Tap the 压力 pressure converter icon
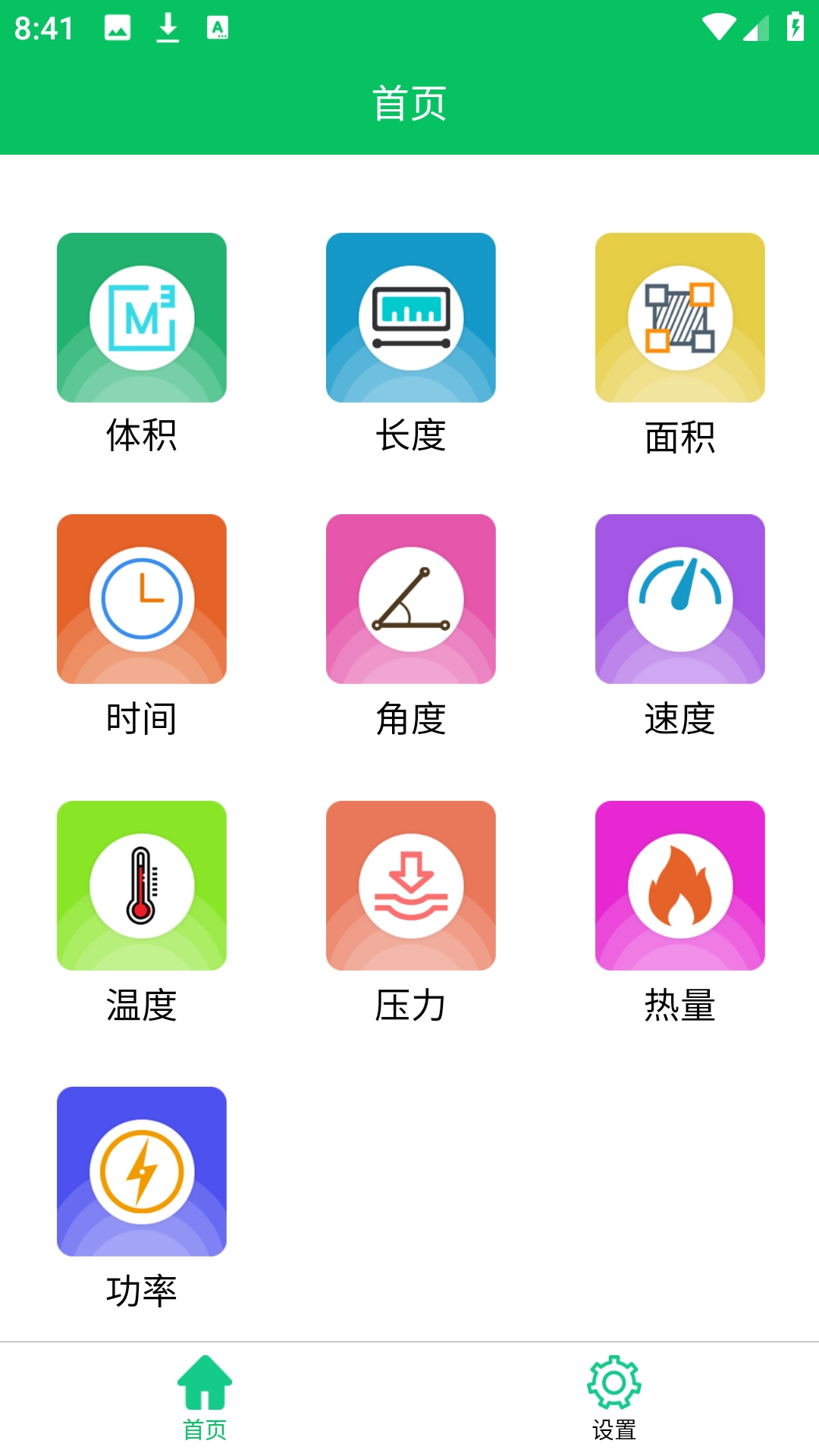This screenshot has width=819, height=1456. coord(410,886)
